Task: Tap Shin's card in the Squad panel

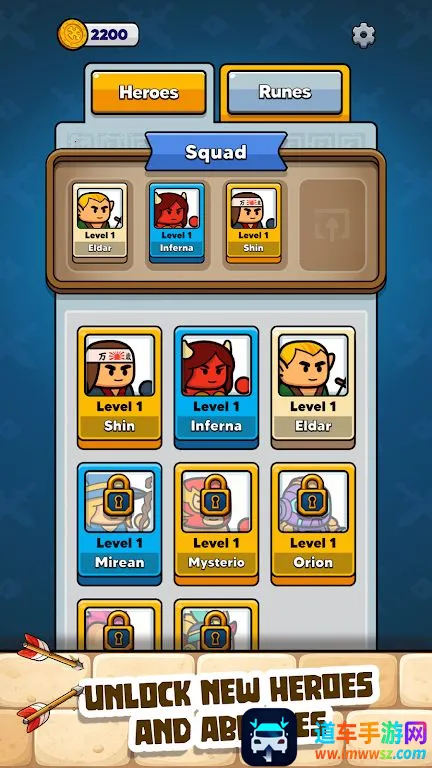Action: [254, 223]
